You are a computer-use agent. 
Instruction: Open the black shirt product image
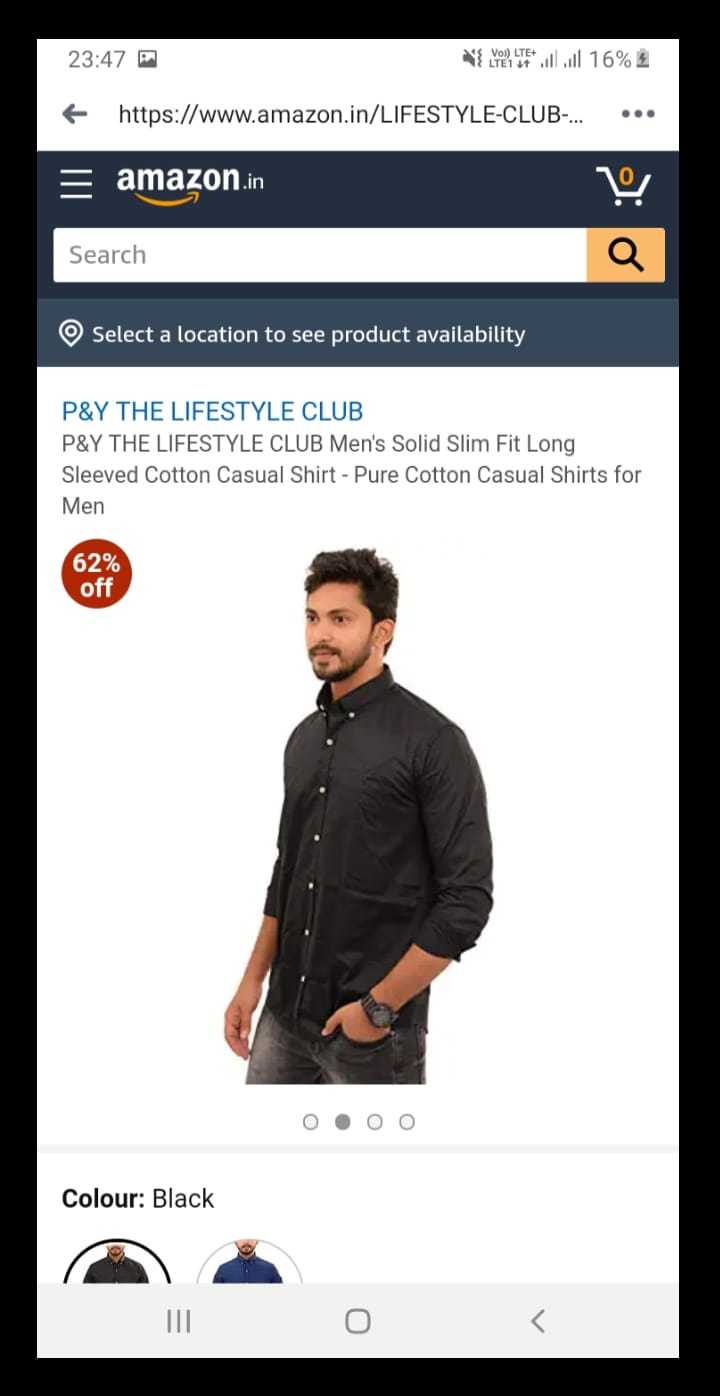[x=360, y=815]
